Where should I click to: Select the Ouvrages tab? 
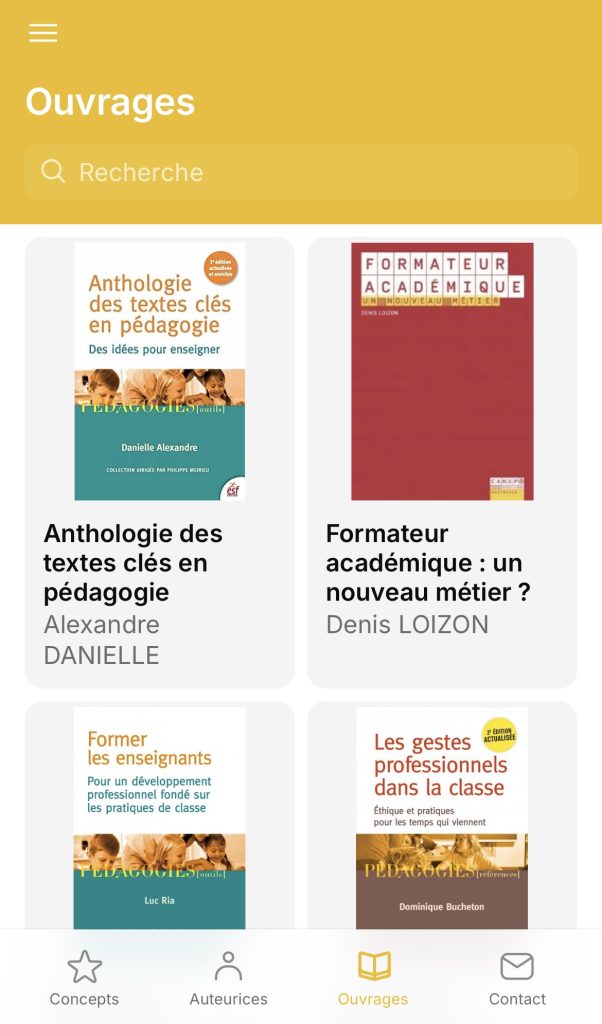click(x=373, y=978)
